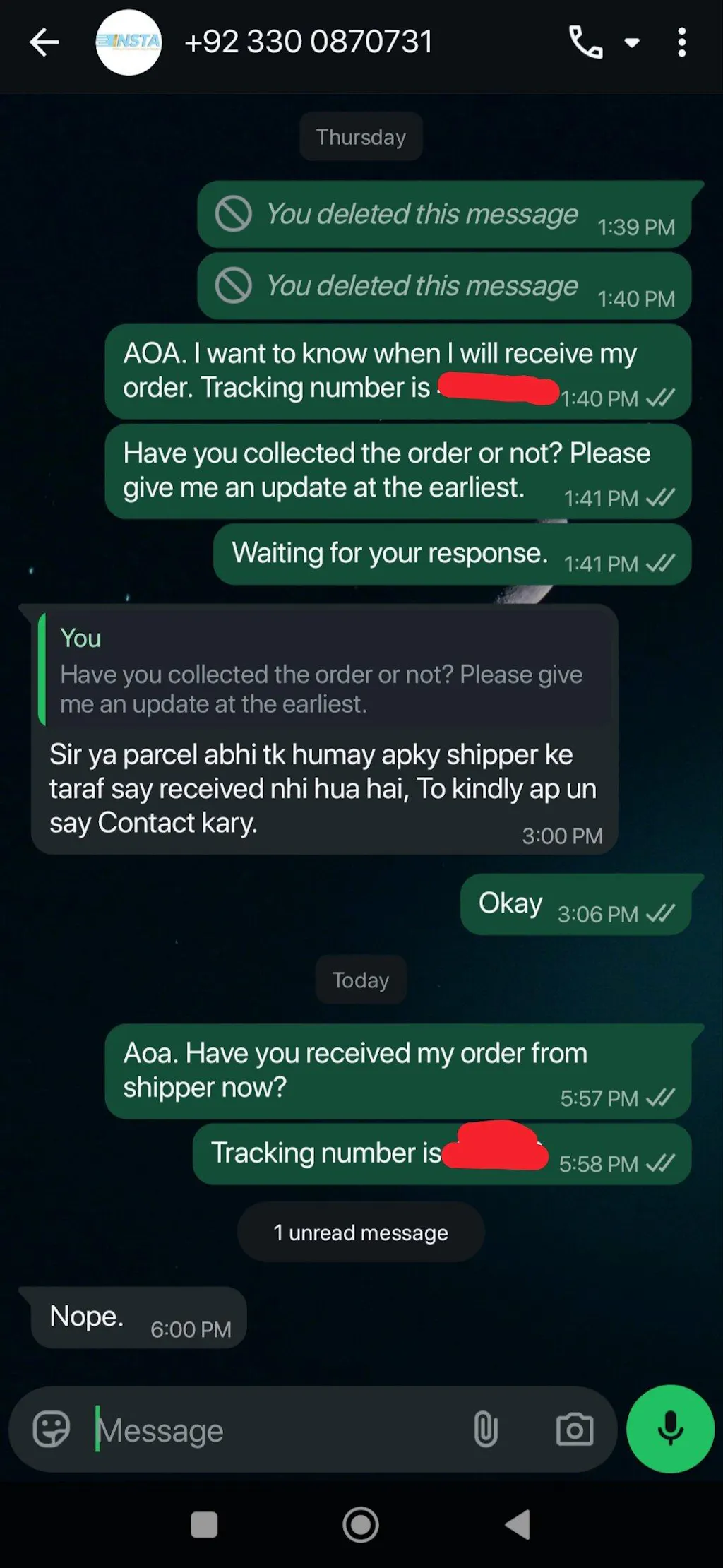Open the three-dot overflow menu
Image resolution: width=723 pixels, height=1568 pixels.
(681, 42)
